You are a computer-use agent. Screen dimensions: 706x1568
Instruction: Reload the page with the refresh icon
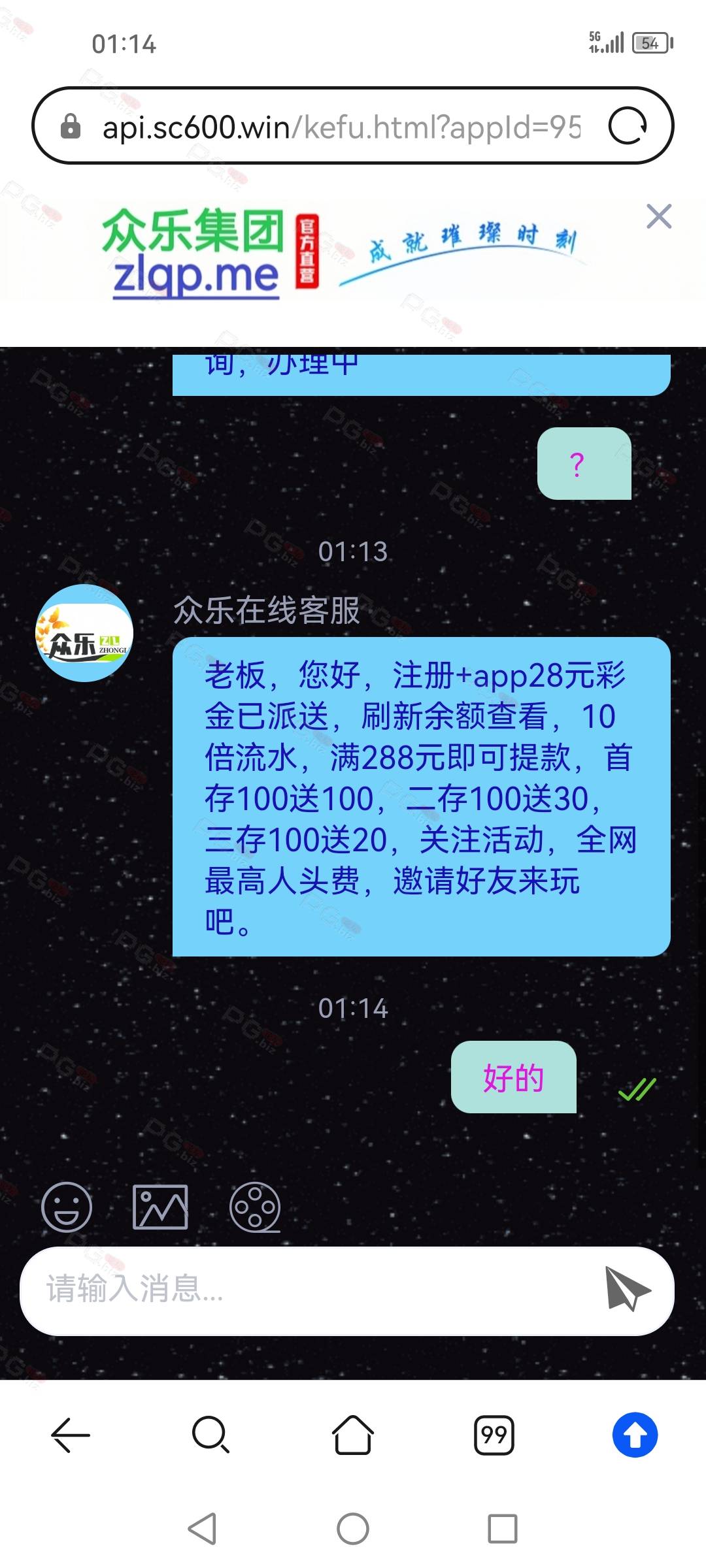(628, 125)
